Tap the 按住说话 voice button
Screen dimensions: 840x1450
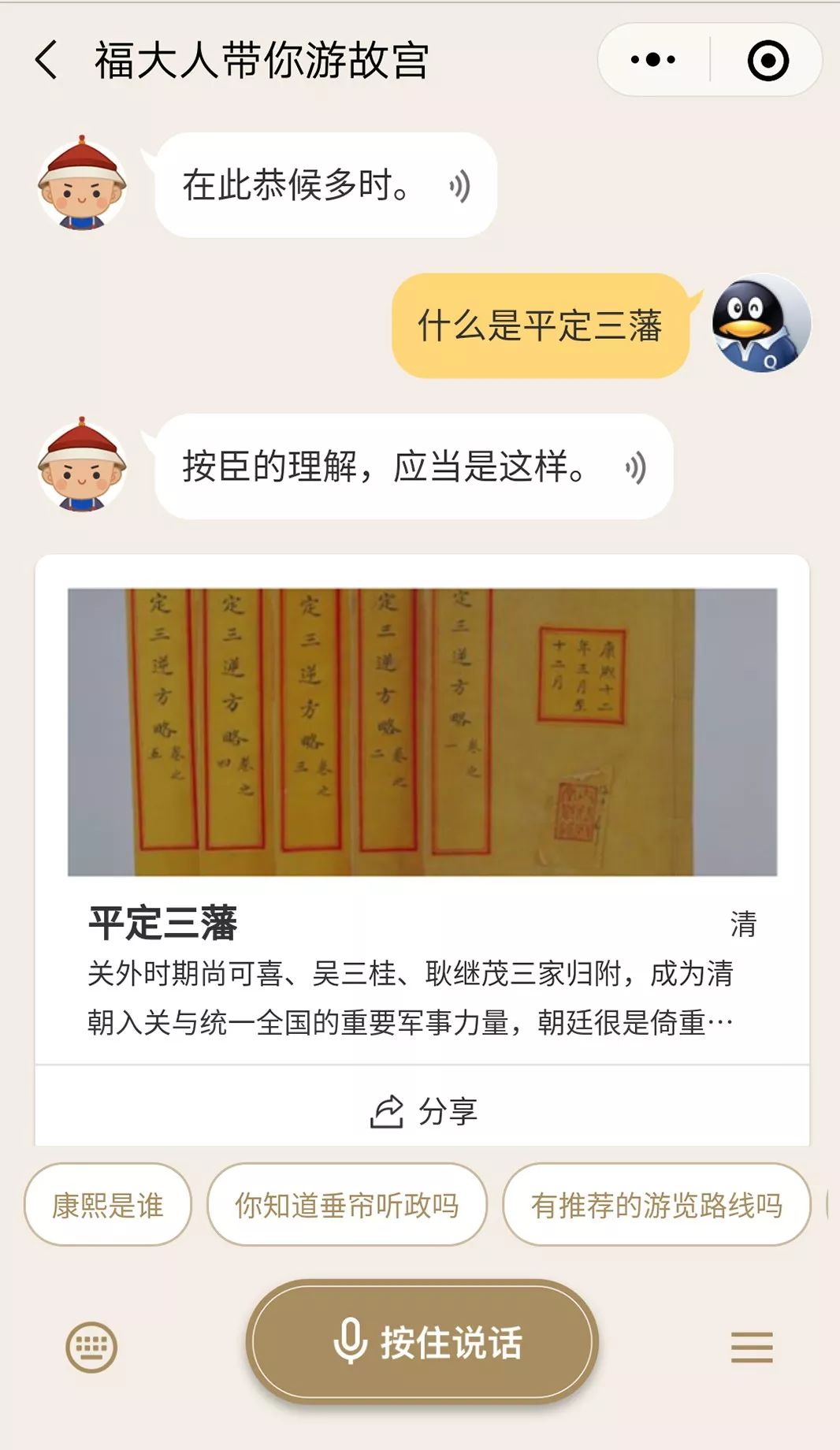(x=423, y=1342)
